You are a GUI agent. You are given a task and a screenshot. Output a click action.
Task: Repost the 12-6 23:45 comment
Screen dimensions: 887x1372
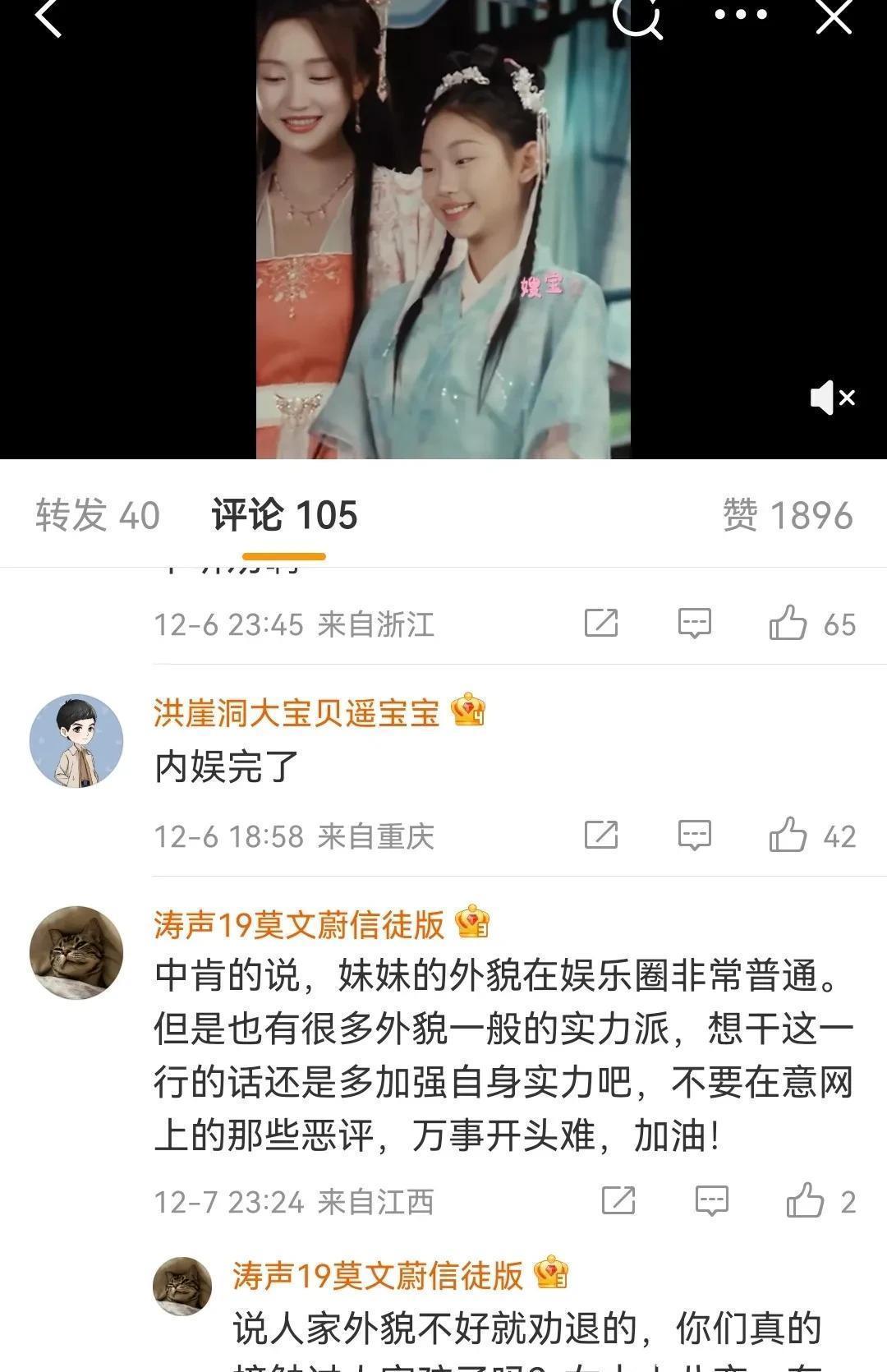tap(601, 624)
